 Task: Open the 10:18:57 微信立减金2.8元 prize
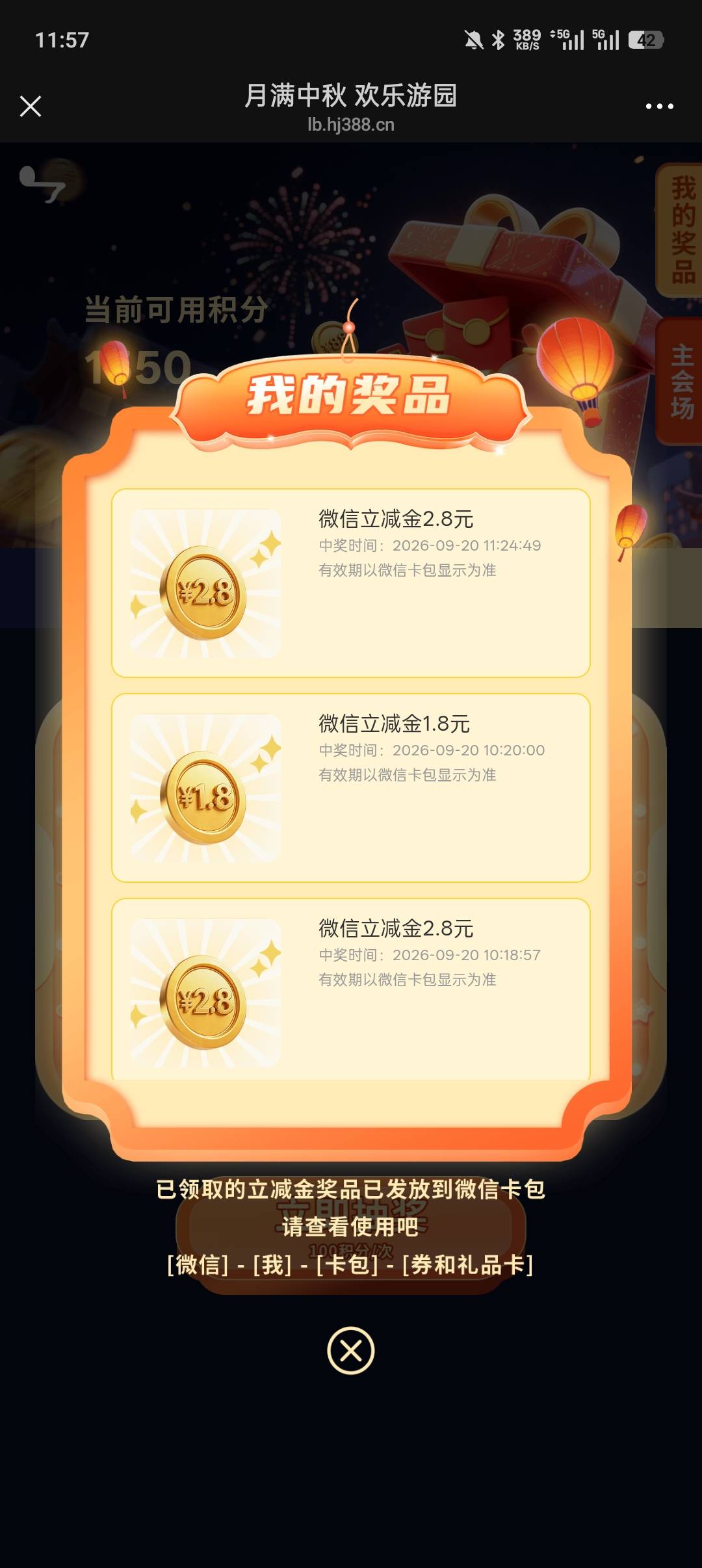pyautogui.click(x=351, y=989)
